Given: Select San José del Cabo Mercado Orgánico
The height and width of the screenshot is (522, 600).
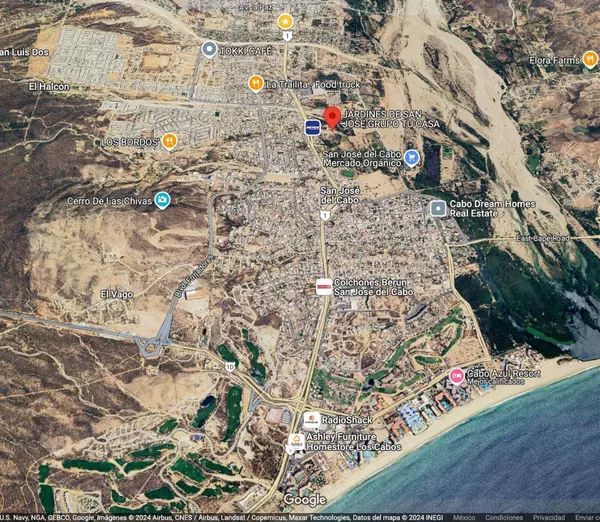Looking at the screenshot, I should [x=411, y=157].
